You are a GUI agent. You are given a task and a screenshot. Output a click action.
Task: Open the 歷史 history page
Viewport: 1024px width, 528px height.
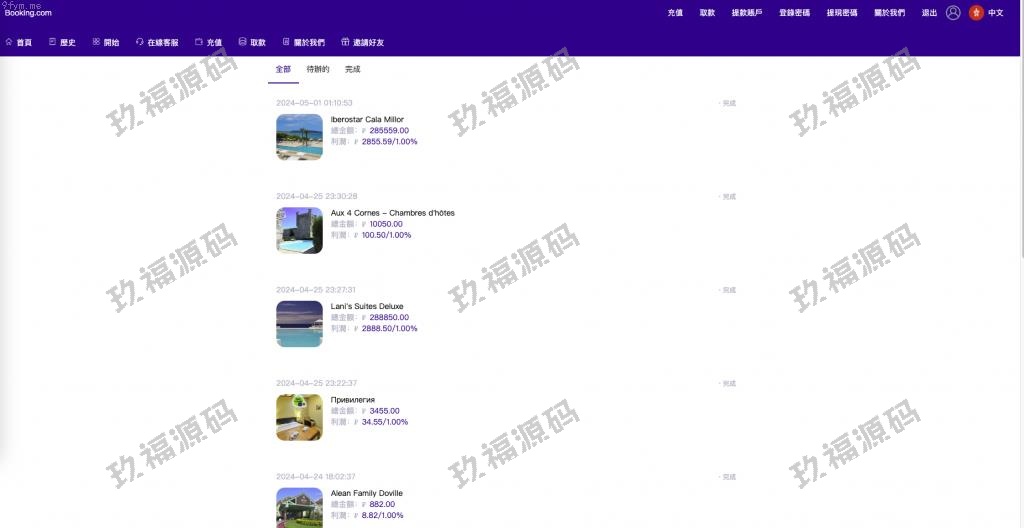pyautogui.click(x=62, y=43)
